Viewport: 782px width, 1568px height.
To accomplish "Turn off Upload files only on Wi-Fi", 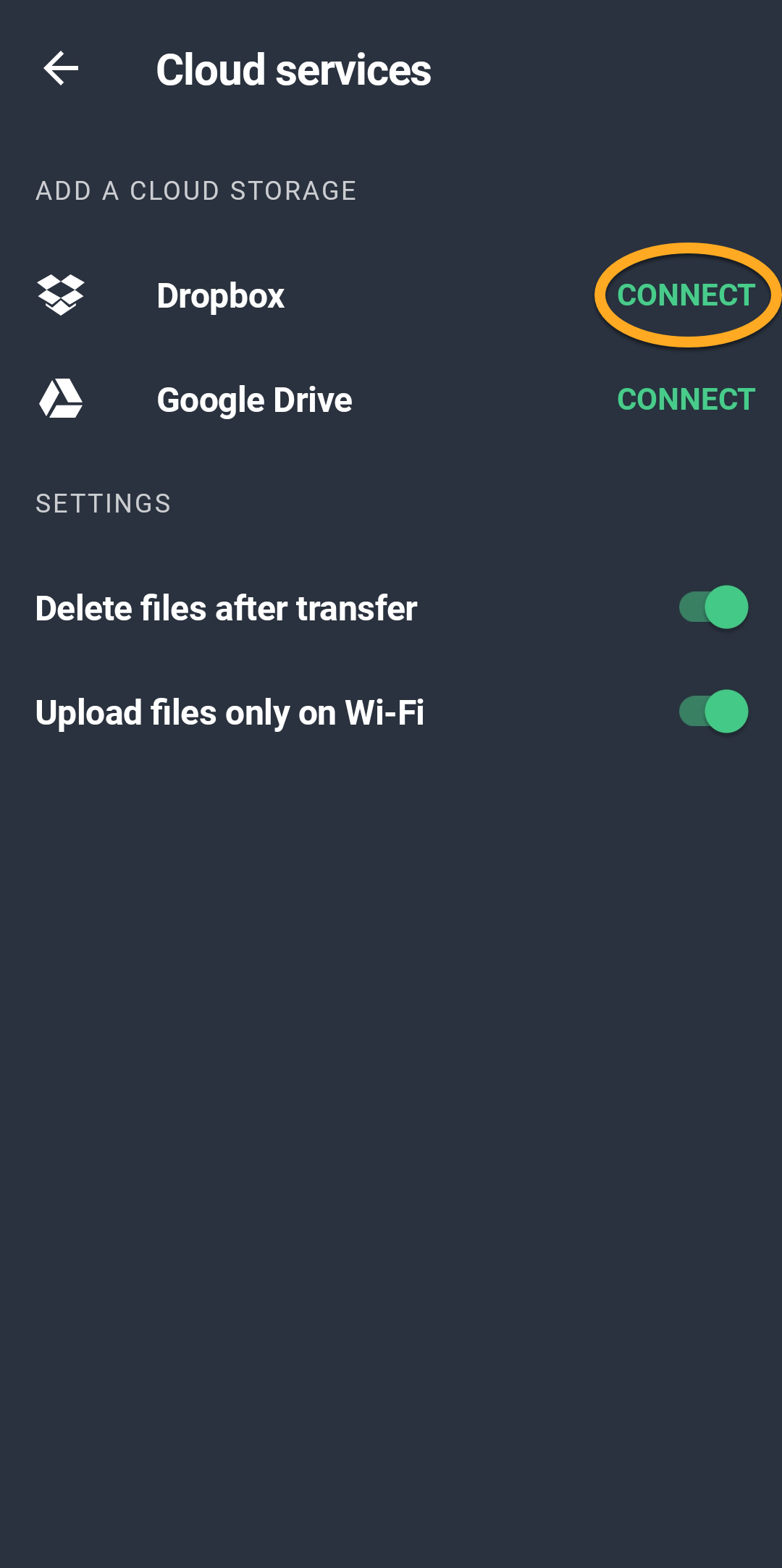I will [713, 712].
